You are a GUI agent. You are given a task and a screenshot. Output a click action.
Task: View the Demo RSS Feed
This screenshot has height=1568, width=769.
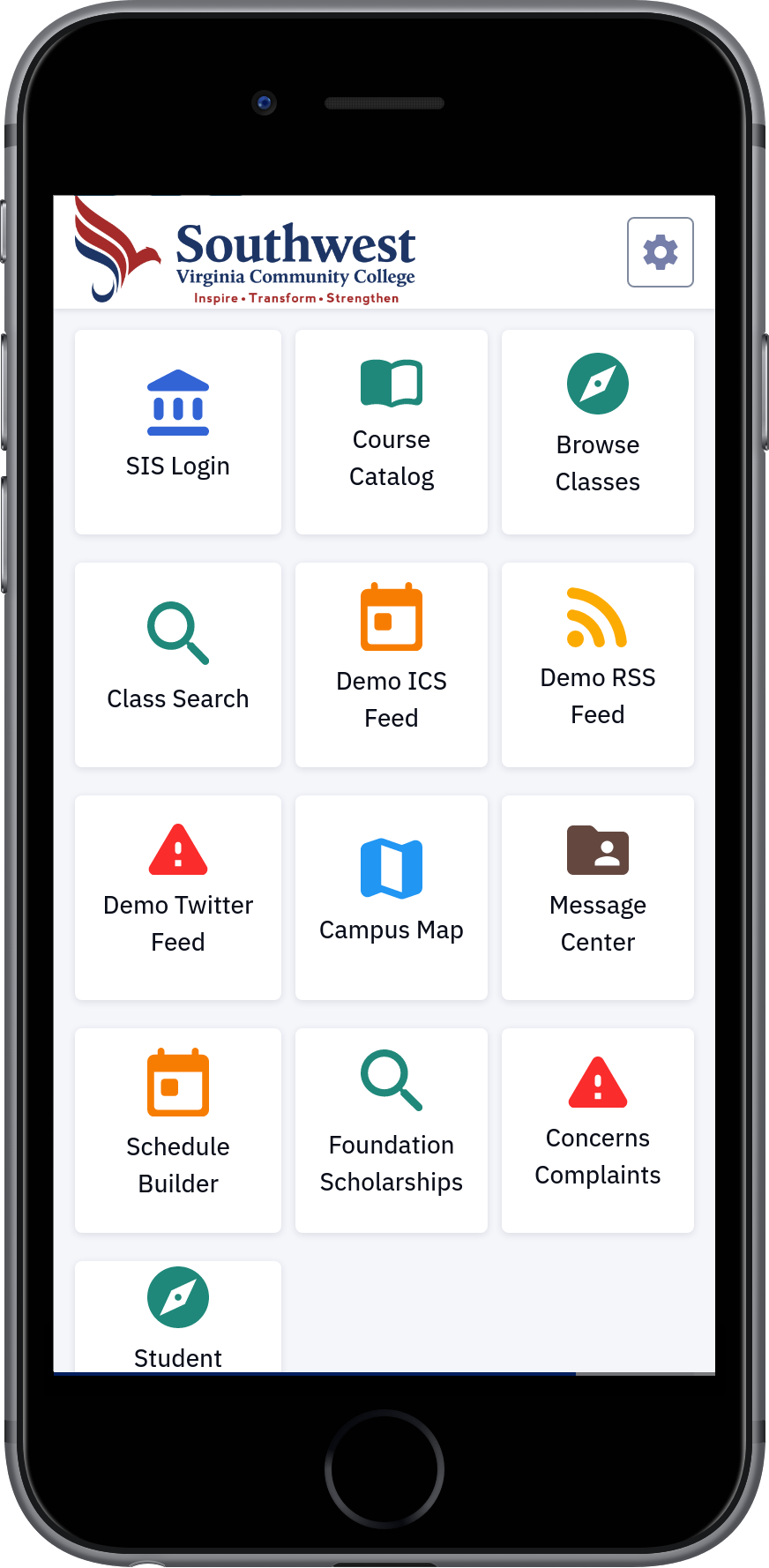click(598, 665)
